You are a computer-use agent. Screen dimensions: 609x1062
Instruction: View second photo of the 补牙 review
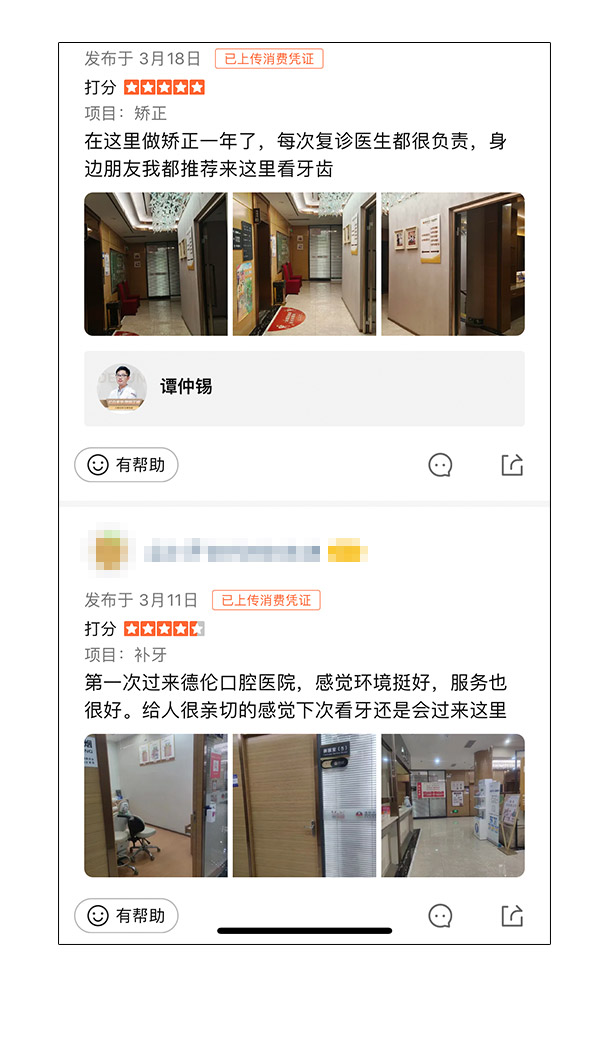(x=304, y=806)
